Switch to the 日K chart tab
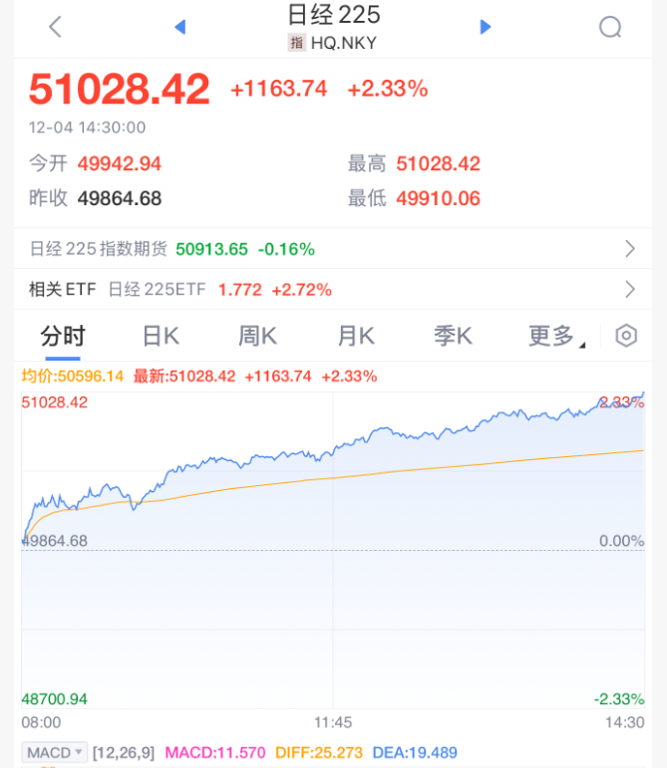 point(160,336)
